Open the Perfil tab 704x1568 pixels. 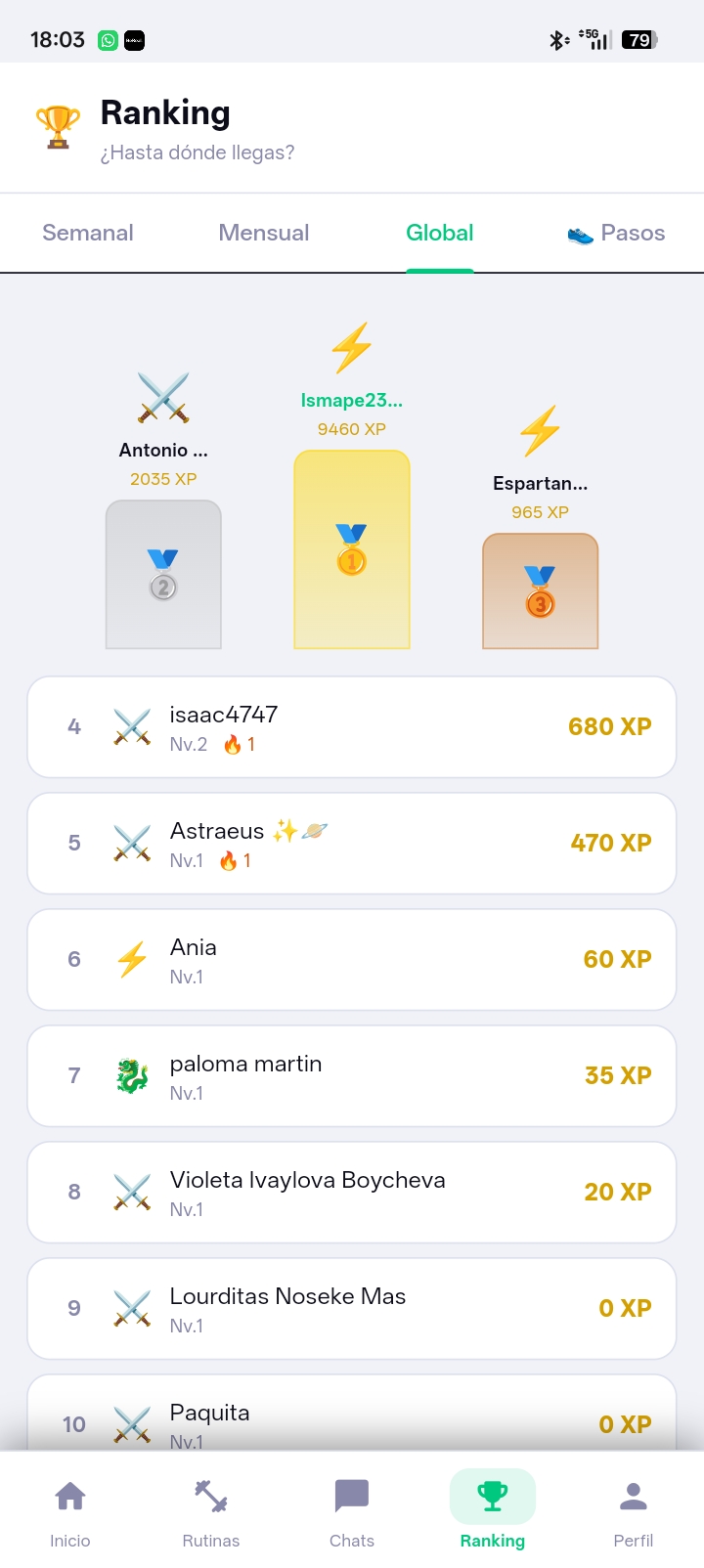[x=634, y=1510]
